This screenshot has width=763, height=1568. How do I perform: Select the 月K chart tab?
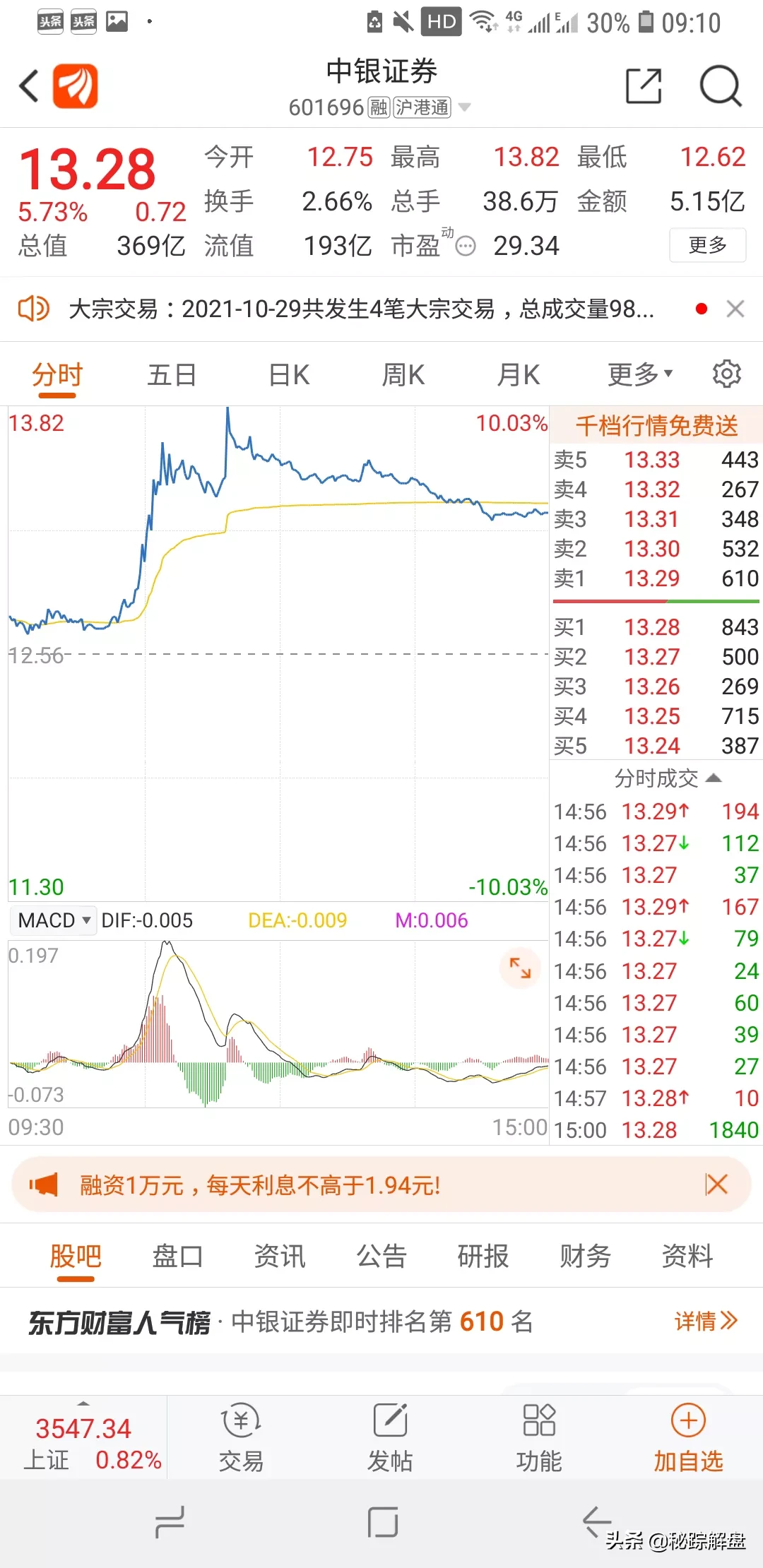pos(519,374)
